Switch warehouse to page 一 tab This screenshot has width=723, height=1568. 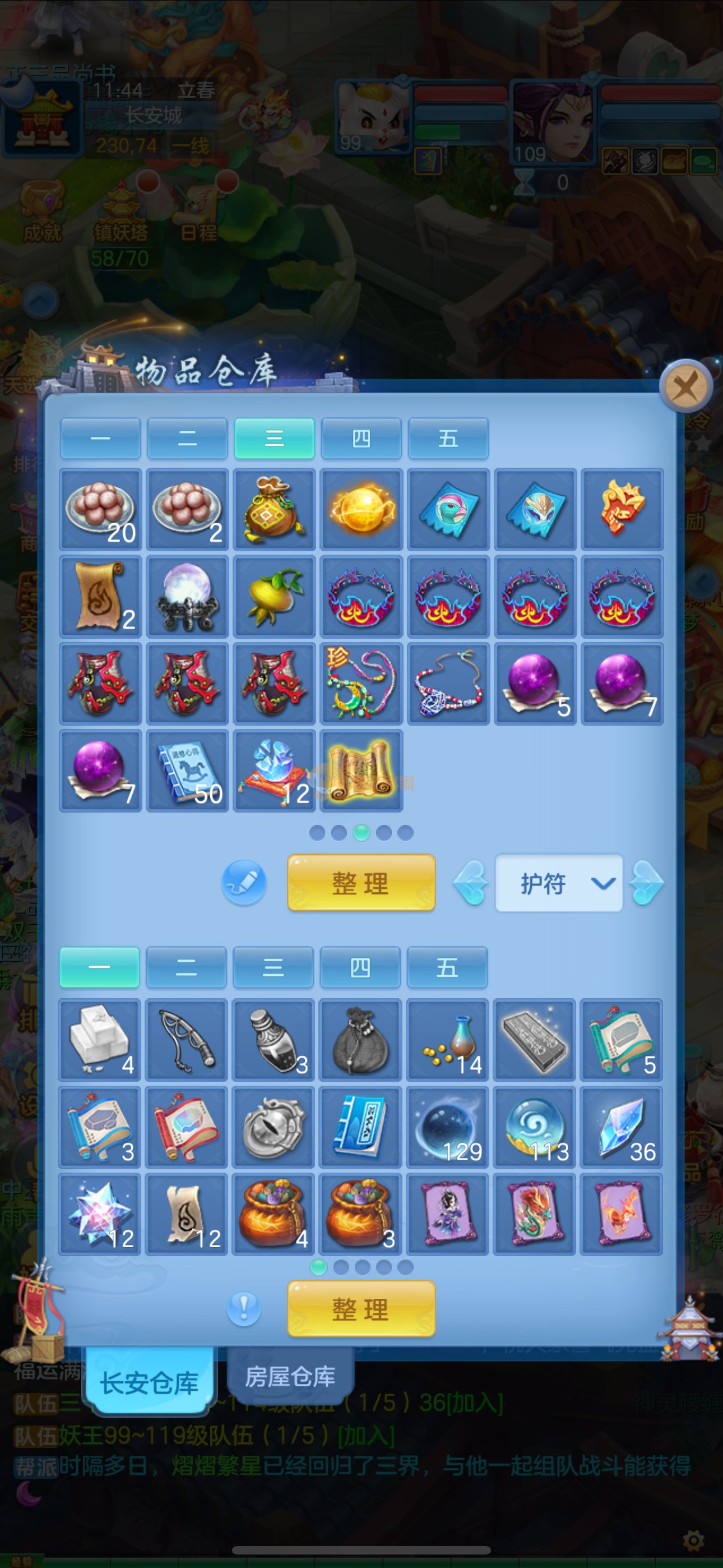click(x=100, y=438)
